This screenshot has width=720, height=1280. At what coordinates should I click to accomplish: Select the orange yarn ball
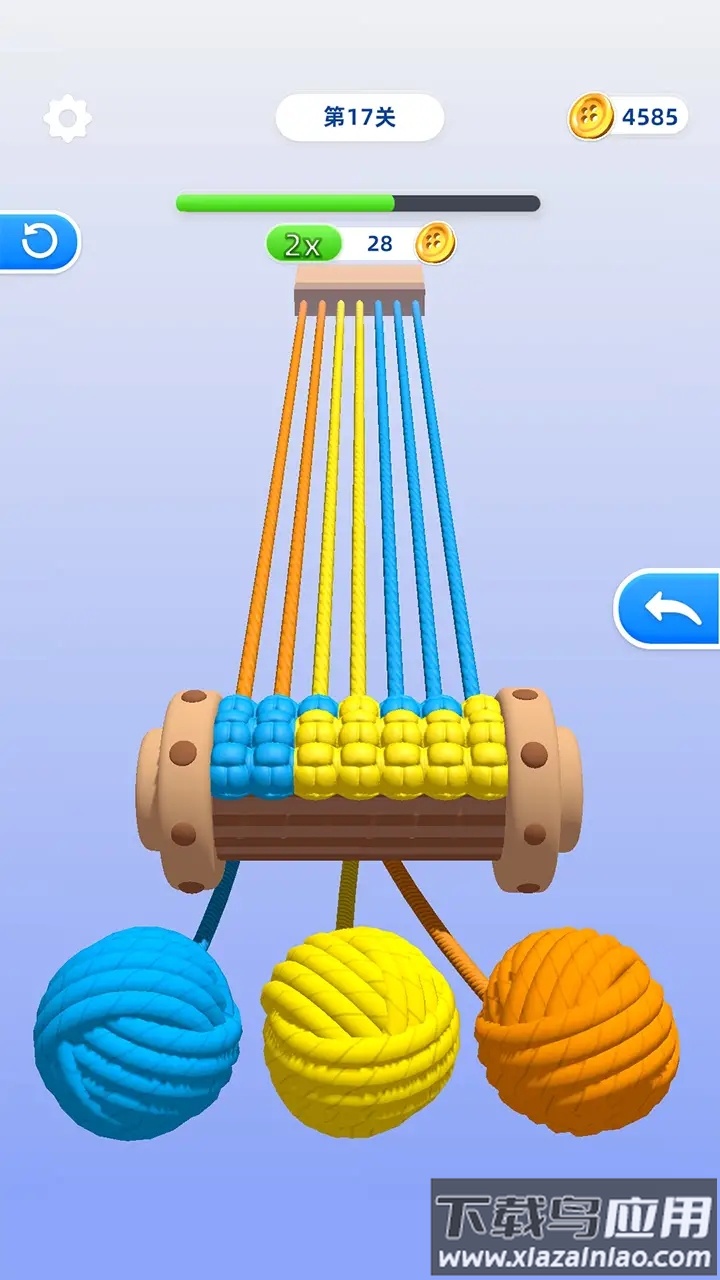pos(577,1030)
